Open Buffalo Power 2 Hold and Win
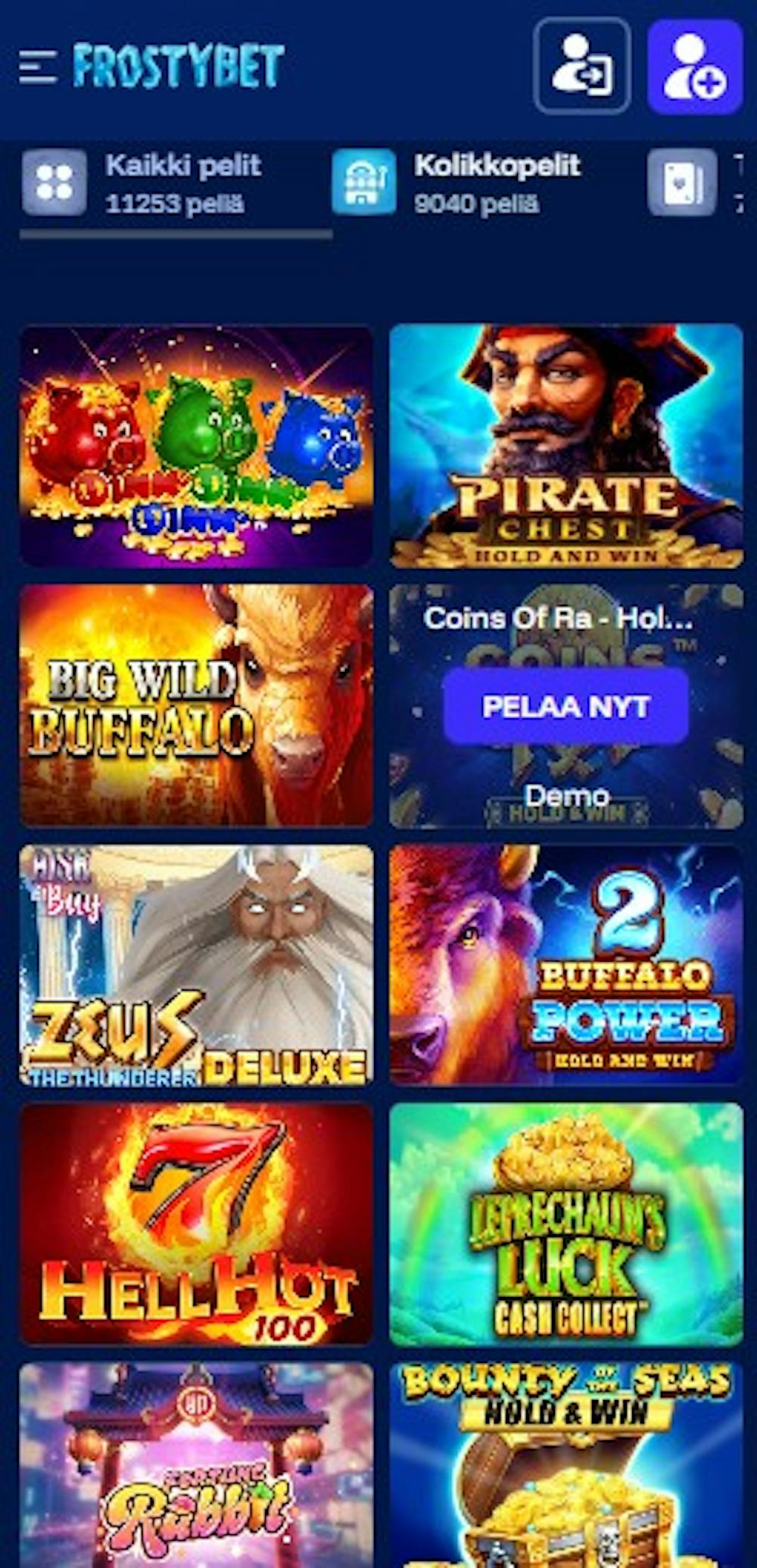This screenshot has height=1568, width=757. click(x=566, y=965)
